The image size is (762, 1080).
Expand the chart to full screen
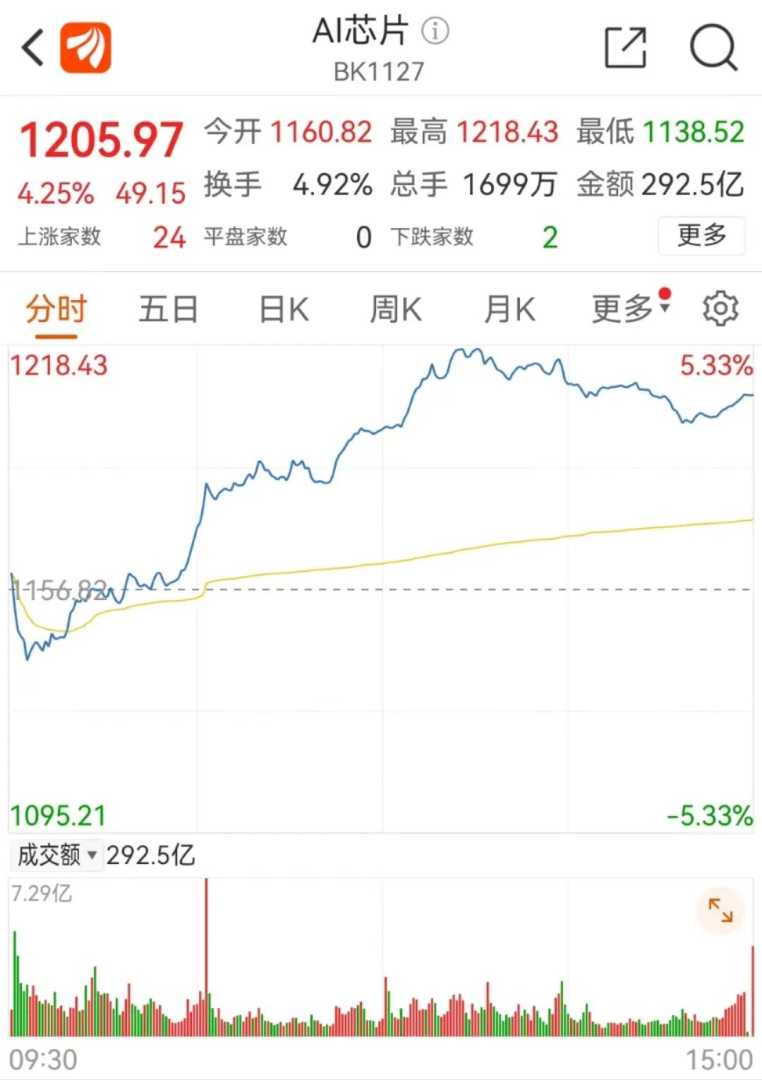tap(720, 910)
